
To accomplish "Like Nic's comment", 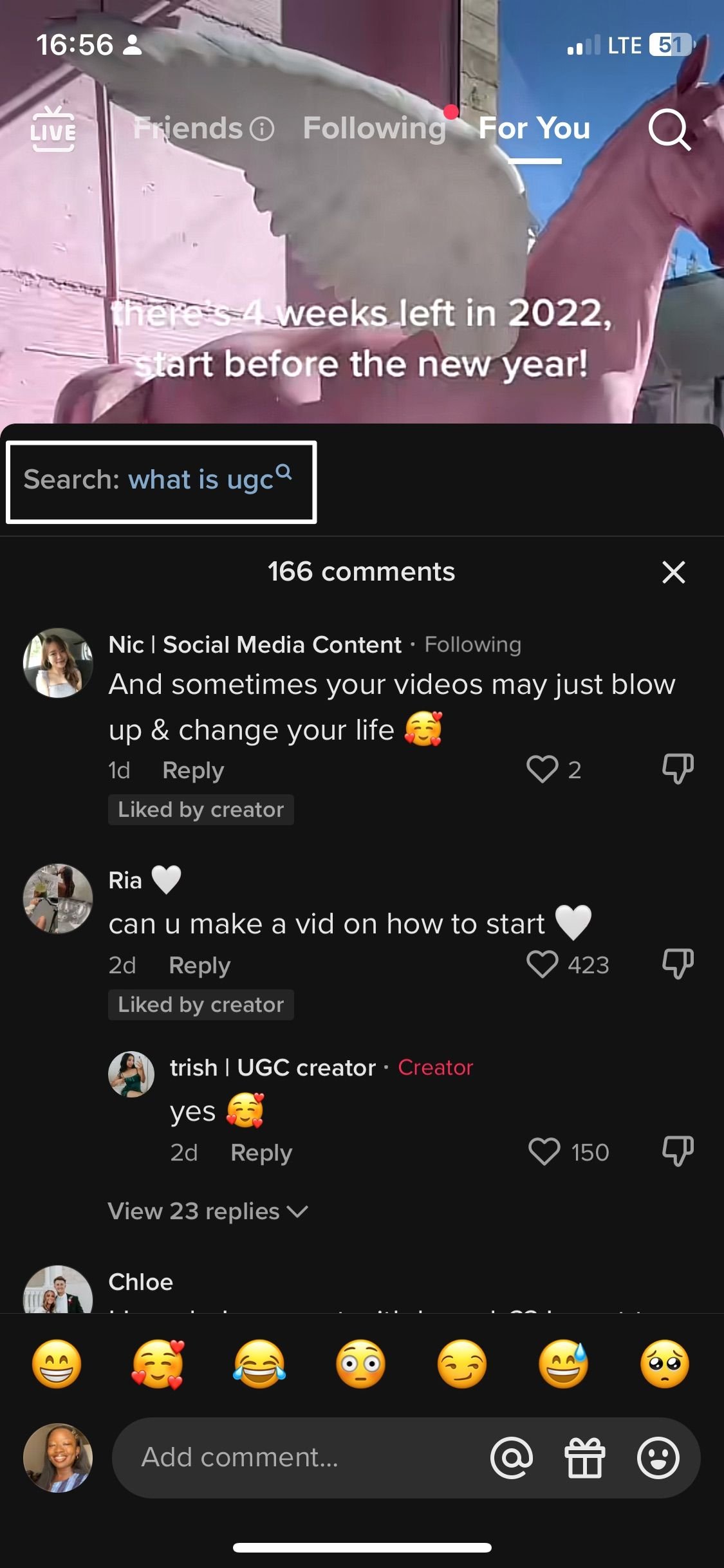I will coord(542,769).
